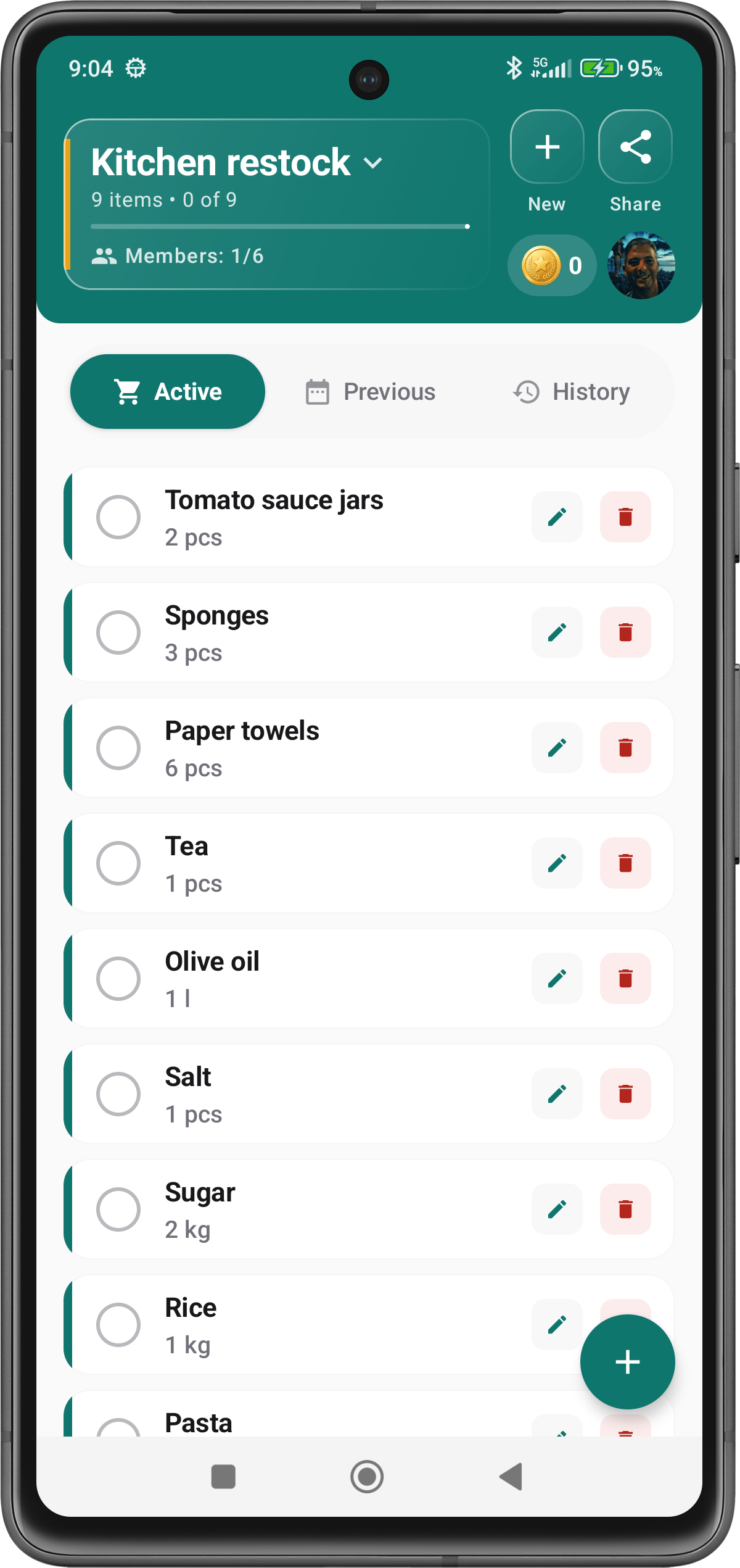Viewport: 740px width, 1568px height.
Task: Go back using the system back button
Action: point(511,1477)
